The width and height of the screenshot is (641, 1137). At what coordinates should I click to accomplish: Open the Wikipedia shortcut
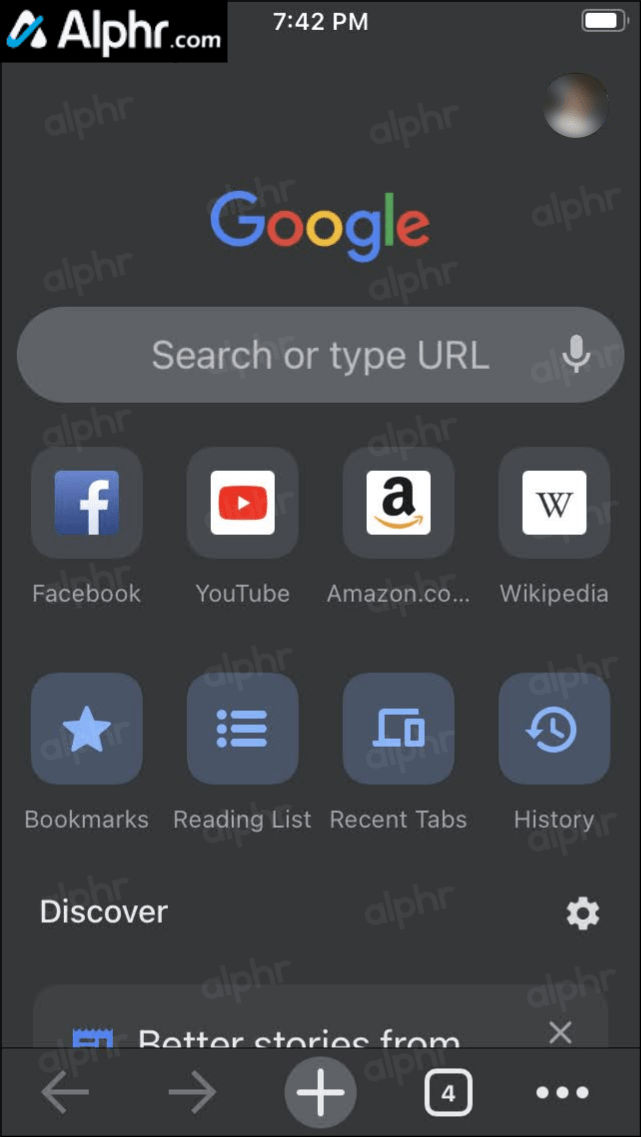click(x=554, y=502)
